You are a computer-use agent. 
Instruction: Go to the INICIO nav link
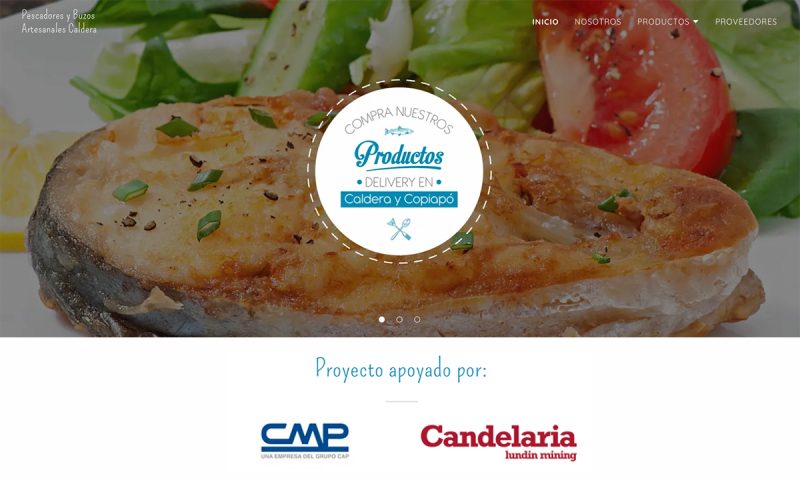click(545, 22)
